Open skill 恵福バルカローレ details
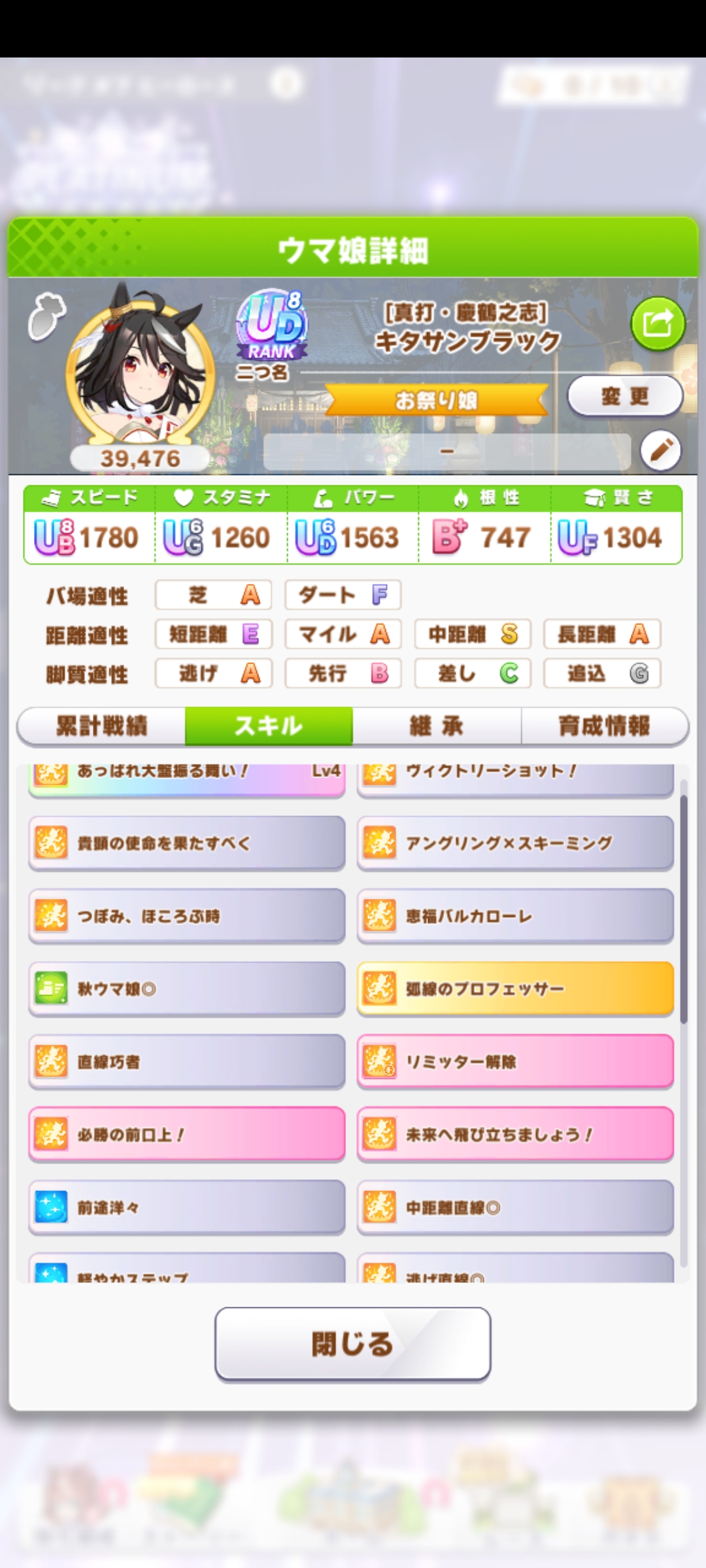Viewport: 706px width, 1568px height. click(515, 916)
